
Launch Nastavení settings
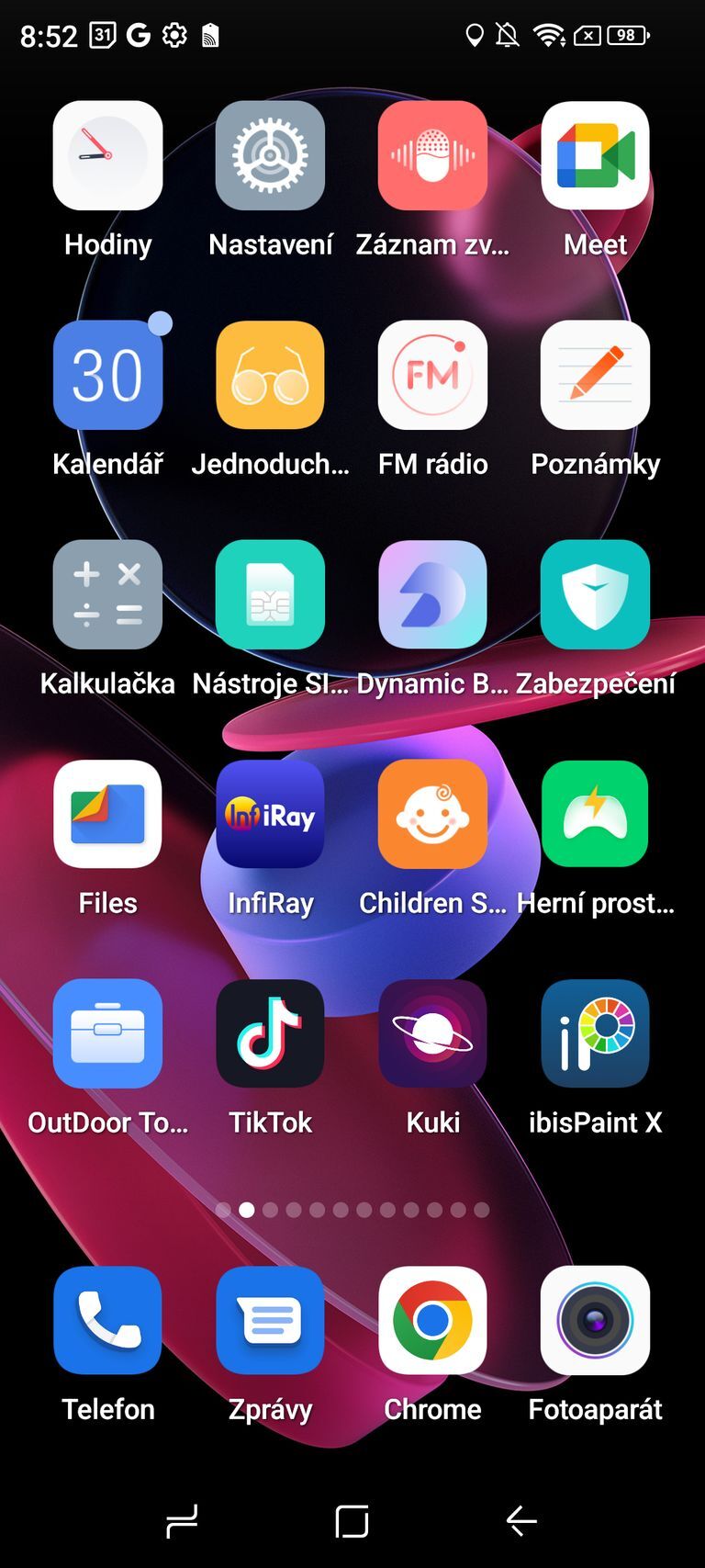(270, 156)
